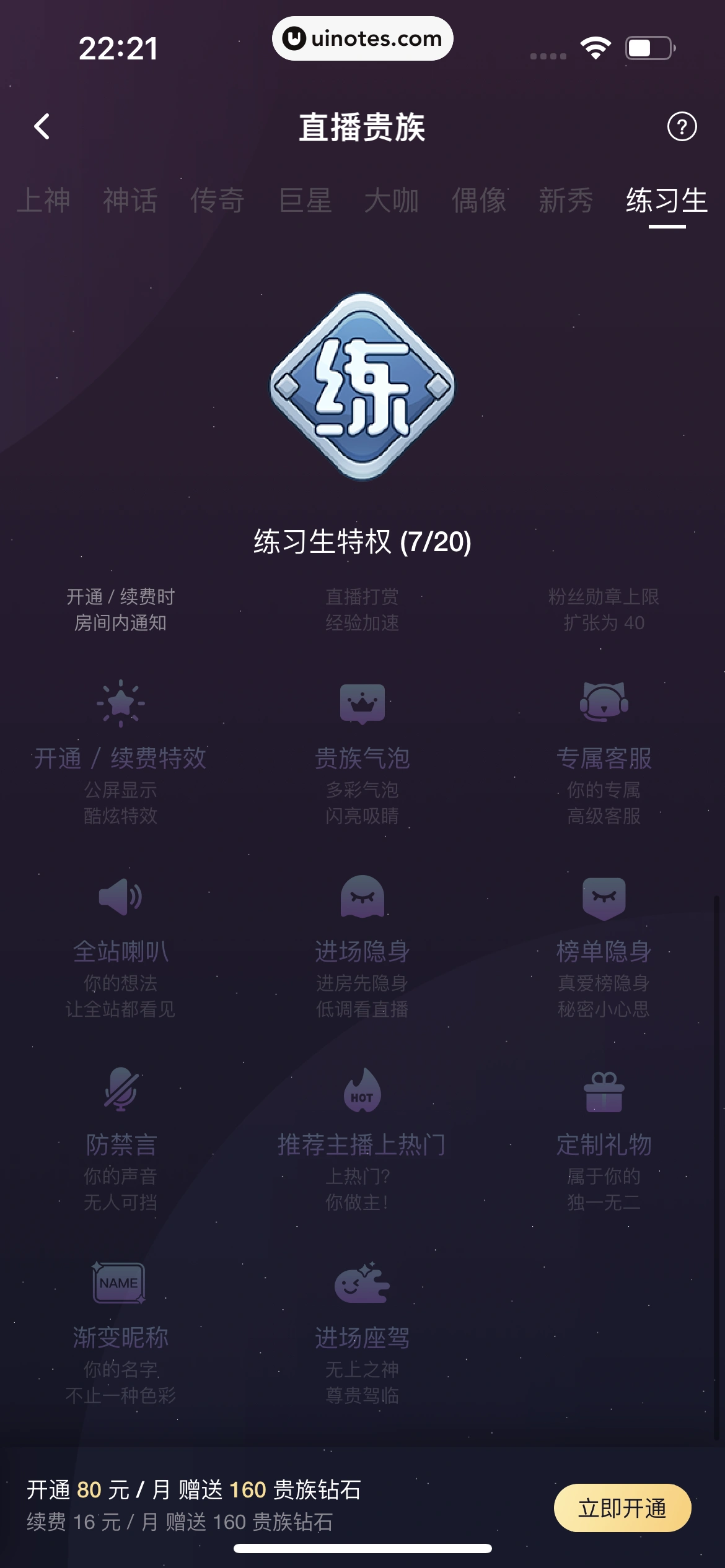Image resolution: width=725 pixels, height=1568 pixels.
Task: Switch to the 上神 tab
Action: (x=45, y=200)
